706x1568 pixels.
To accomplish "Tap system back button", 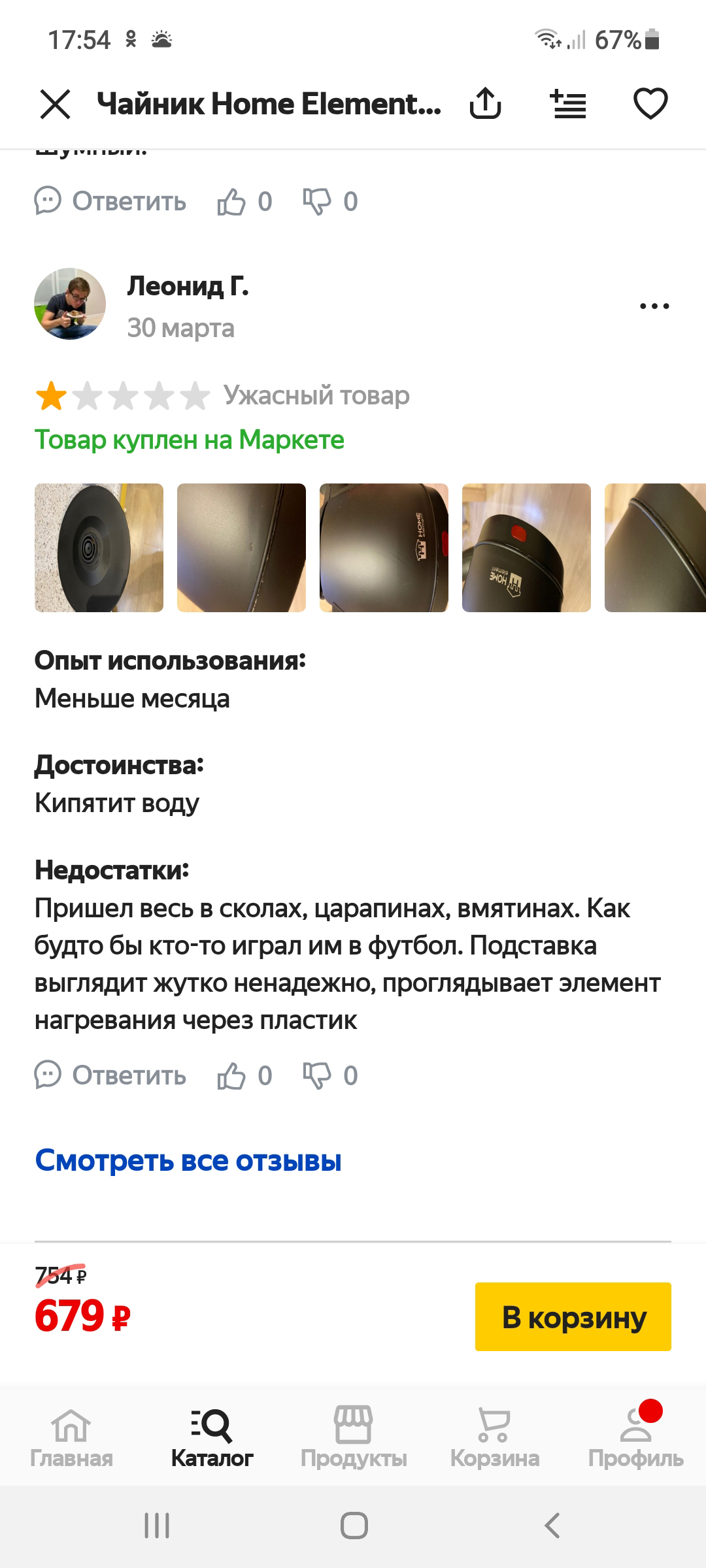I will [552, 1526].
